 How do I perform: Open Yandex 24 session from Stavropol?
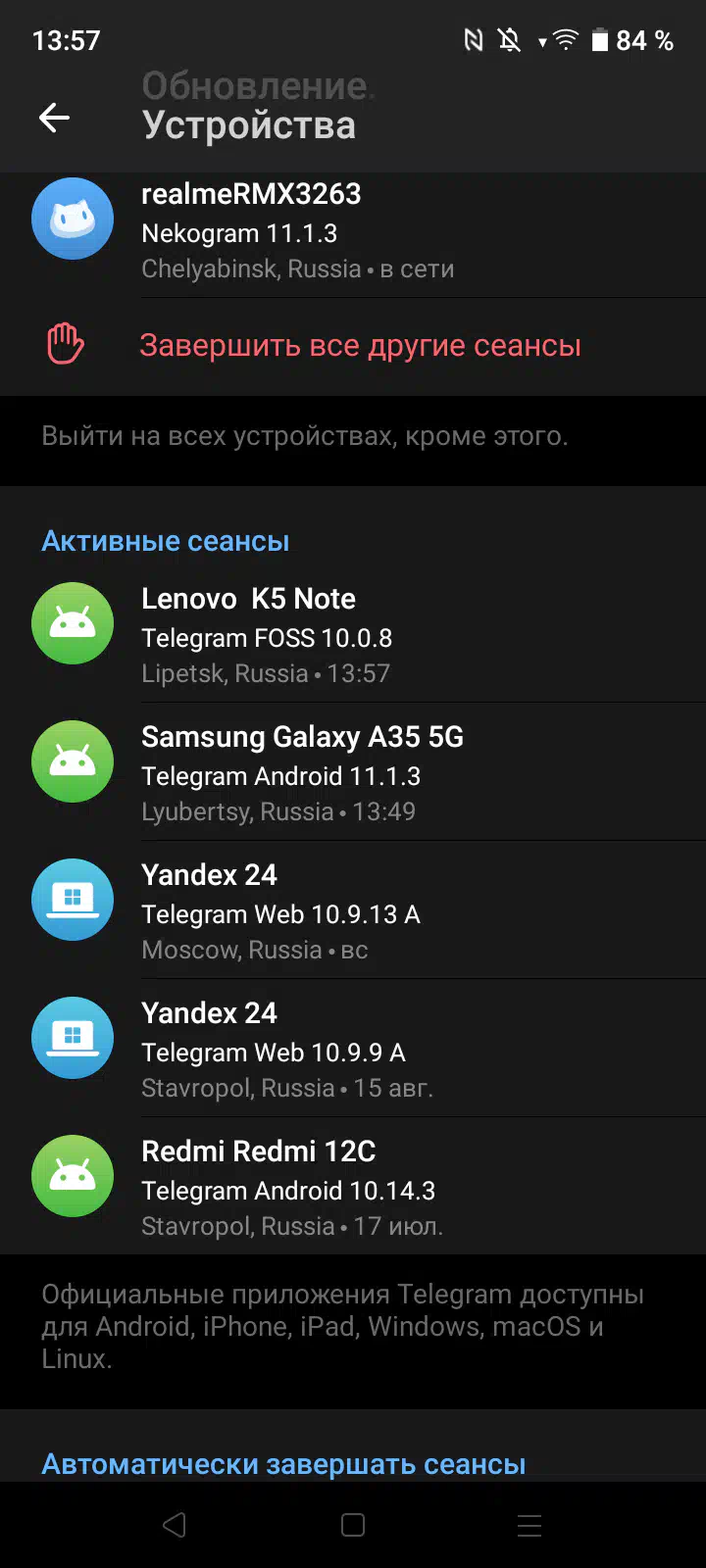(x=353, y=1050)
